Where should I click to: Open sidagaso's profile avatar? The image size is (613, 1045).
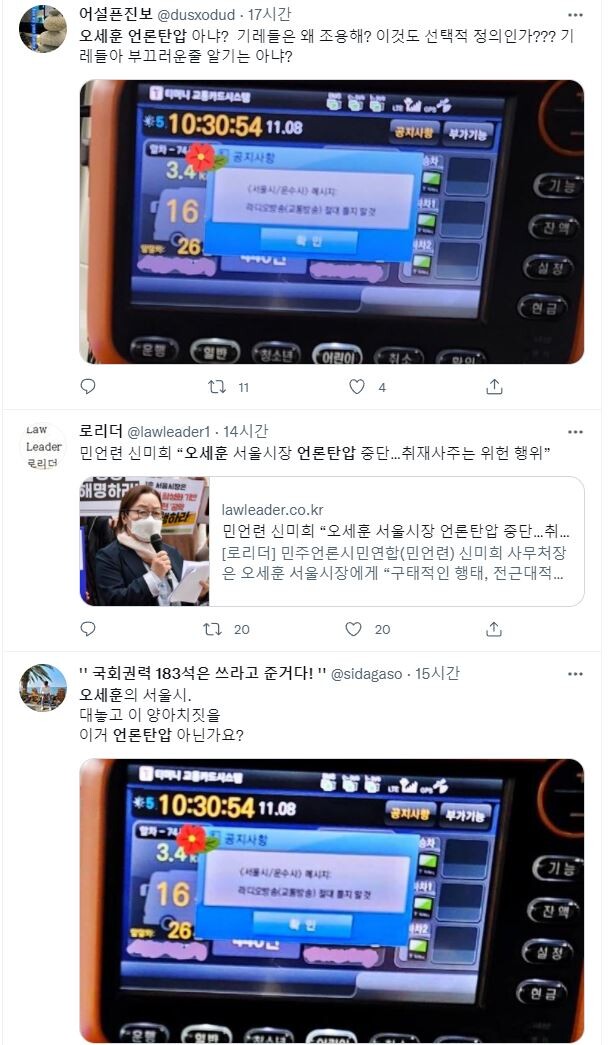pyautogui.click(x=43, y=687)
